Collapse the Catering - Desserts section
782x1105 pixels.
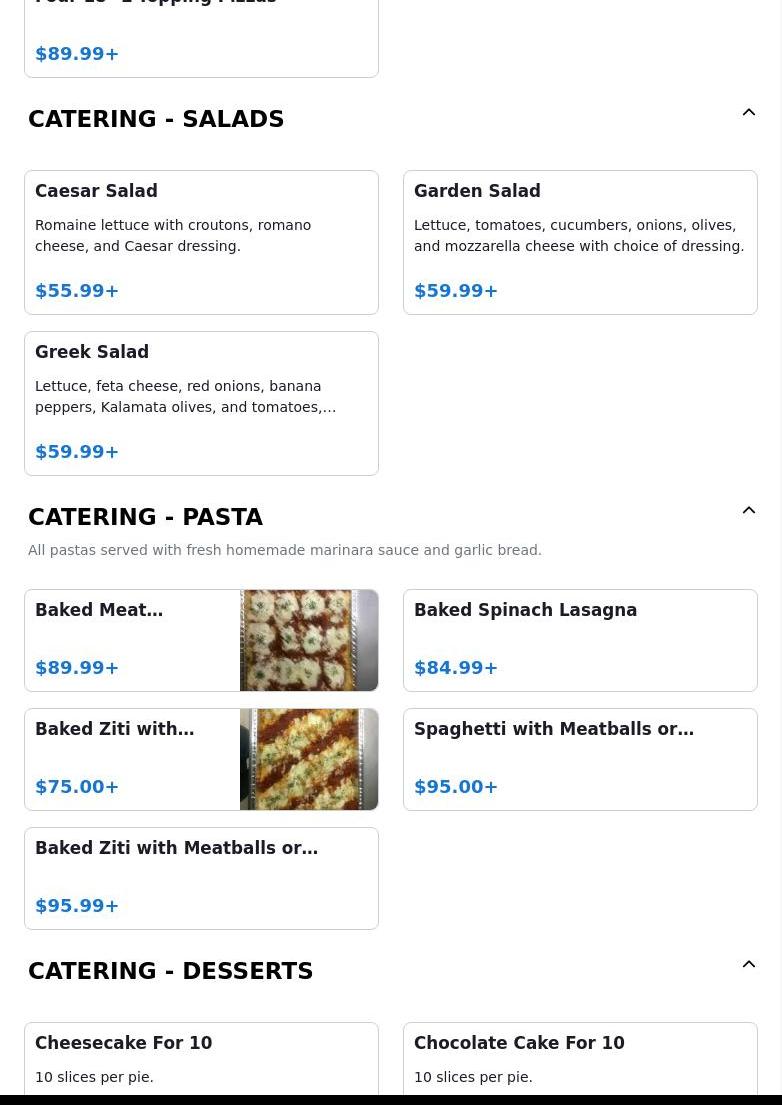[748, 965]
